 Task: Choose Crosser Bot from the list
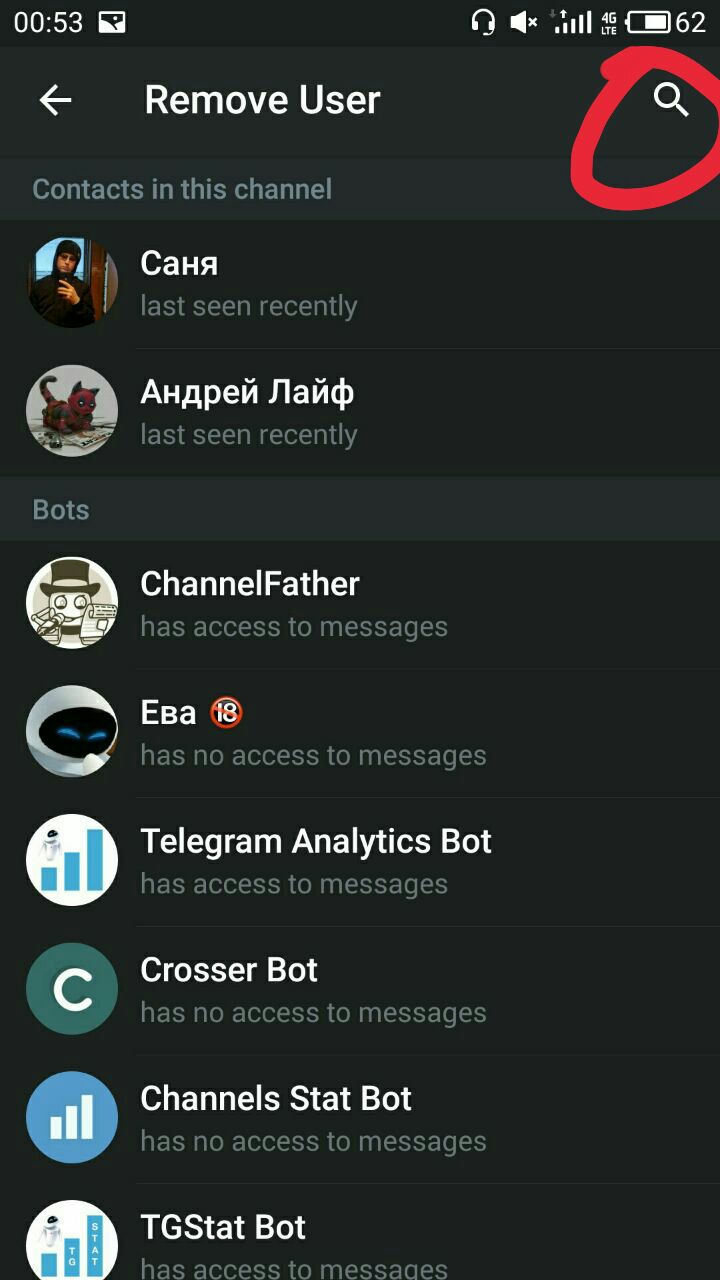360,990
